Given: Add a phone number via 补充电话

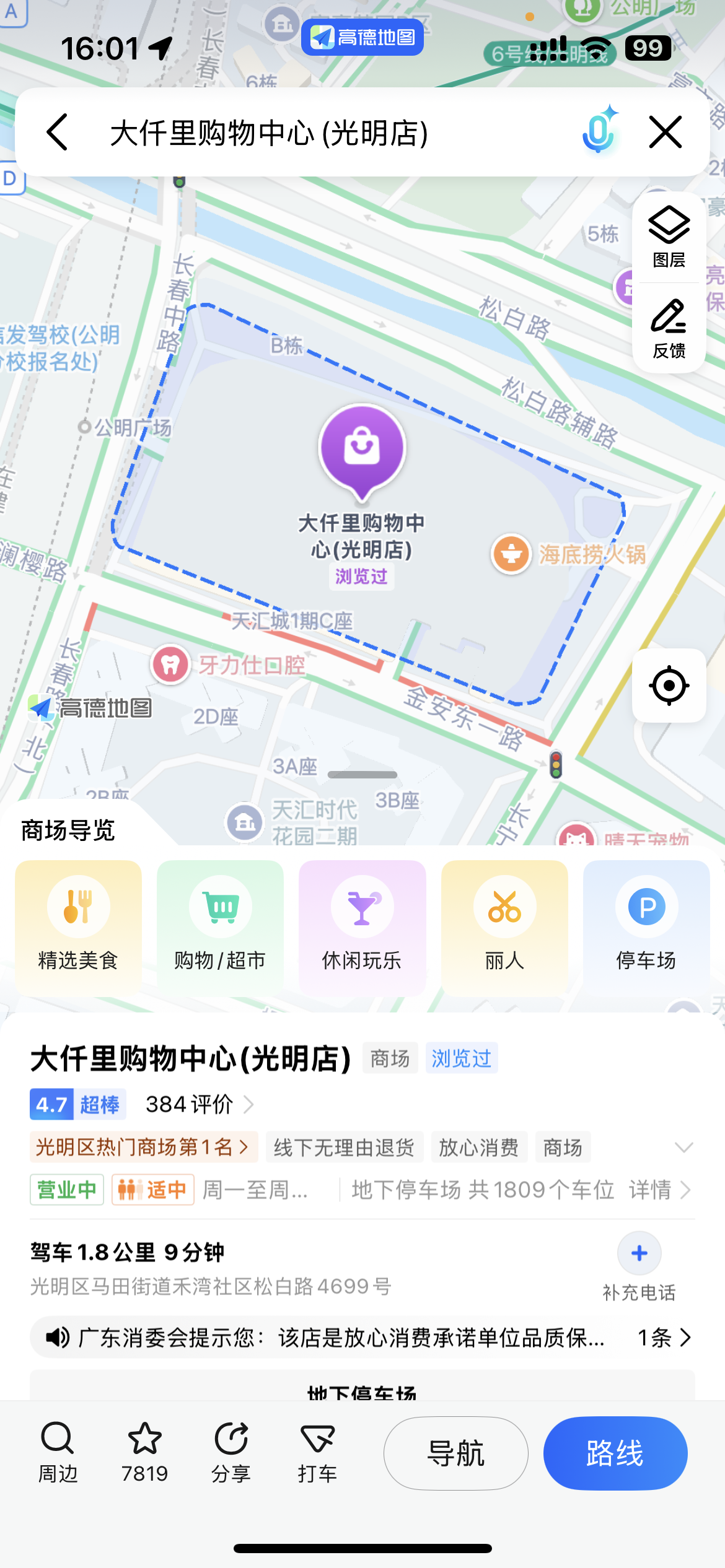Looking at the screenshot, I should [639, 1266].
